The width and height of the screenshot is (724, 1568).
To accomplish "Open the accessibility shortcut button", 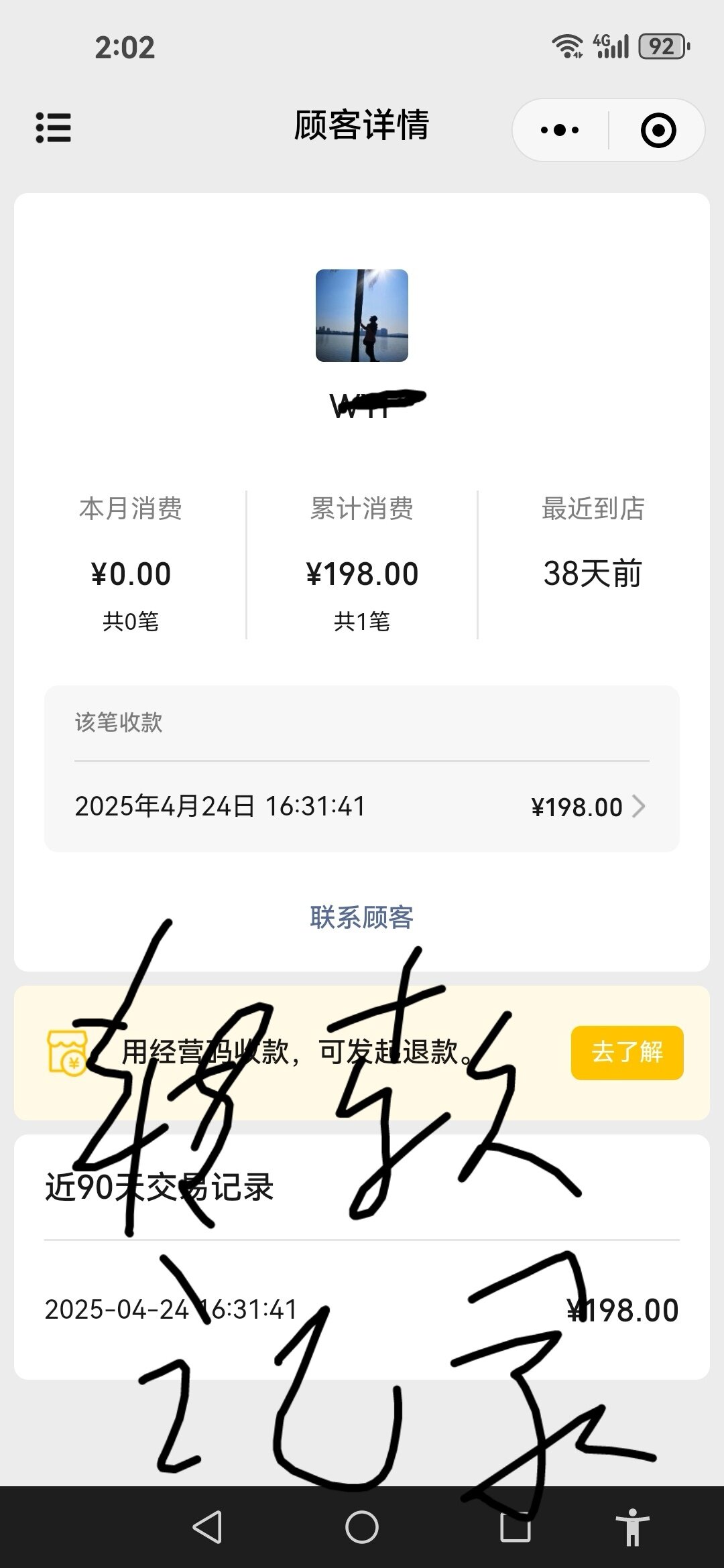I will point(632,1528).
